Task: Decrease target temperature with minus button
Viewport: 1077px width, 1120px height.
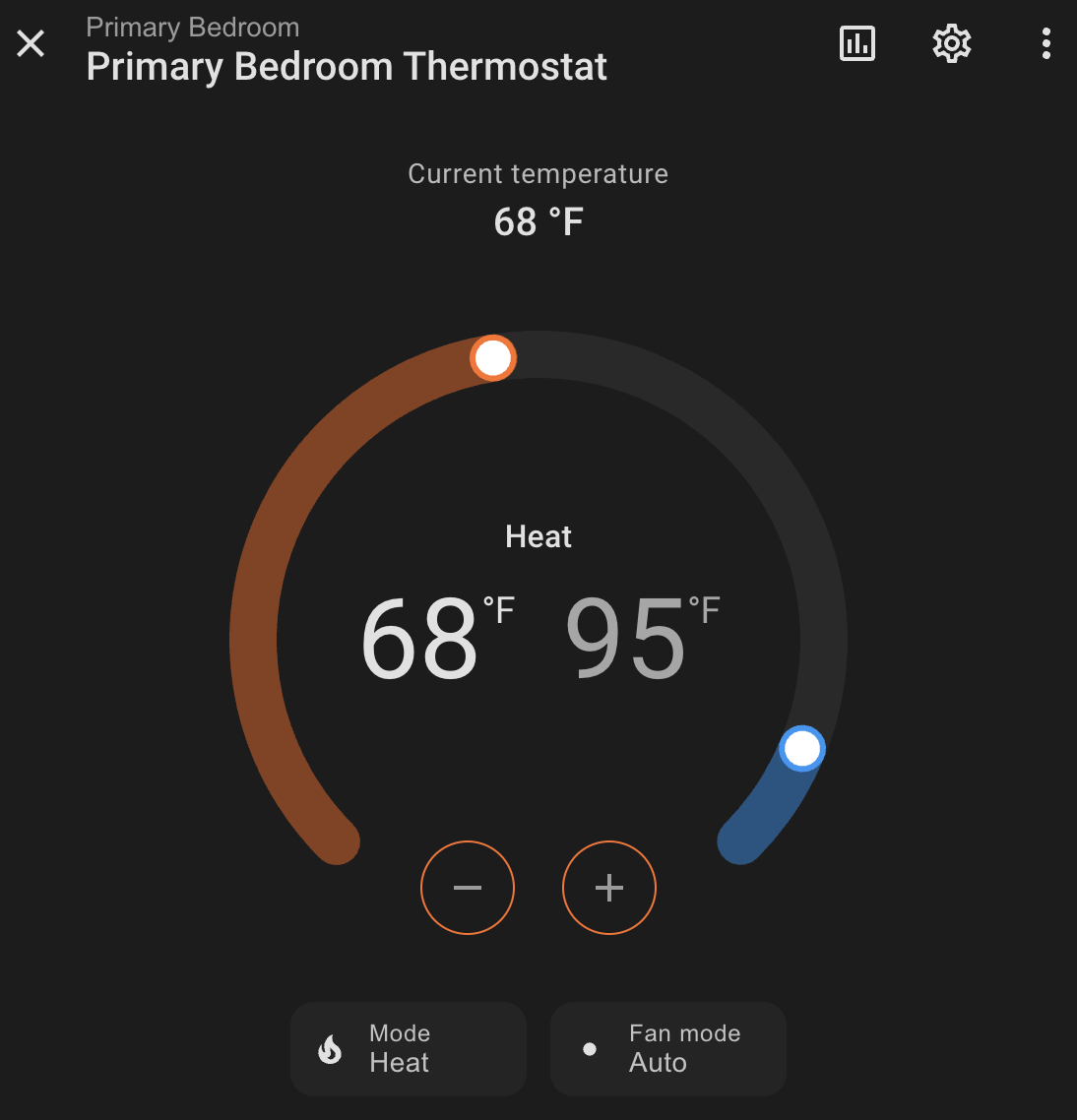Action: click(468, 888)
